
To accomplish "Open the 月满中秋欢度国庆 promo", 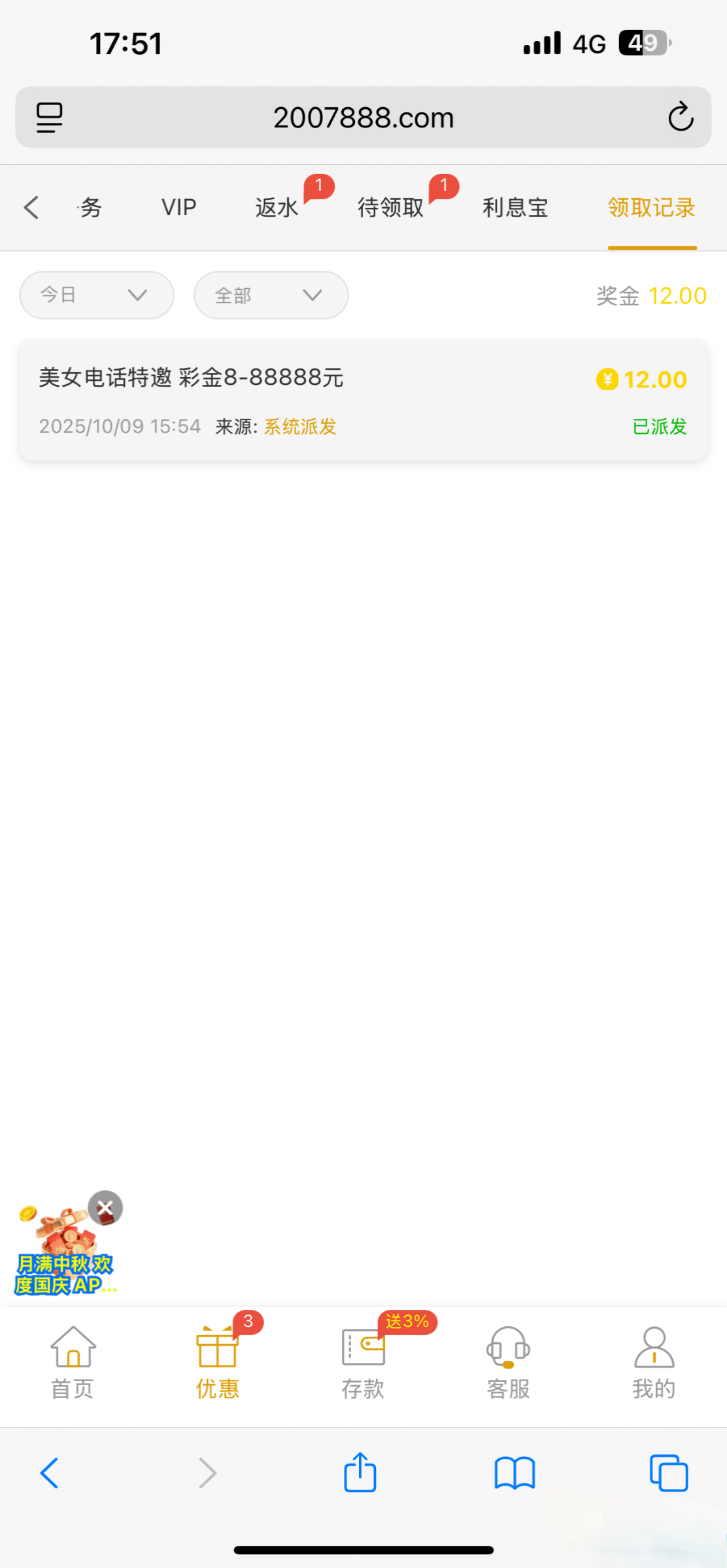I will (63, 1261).
